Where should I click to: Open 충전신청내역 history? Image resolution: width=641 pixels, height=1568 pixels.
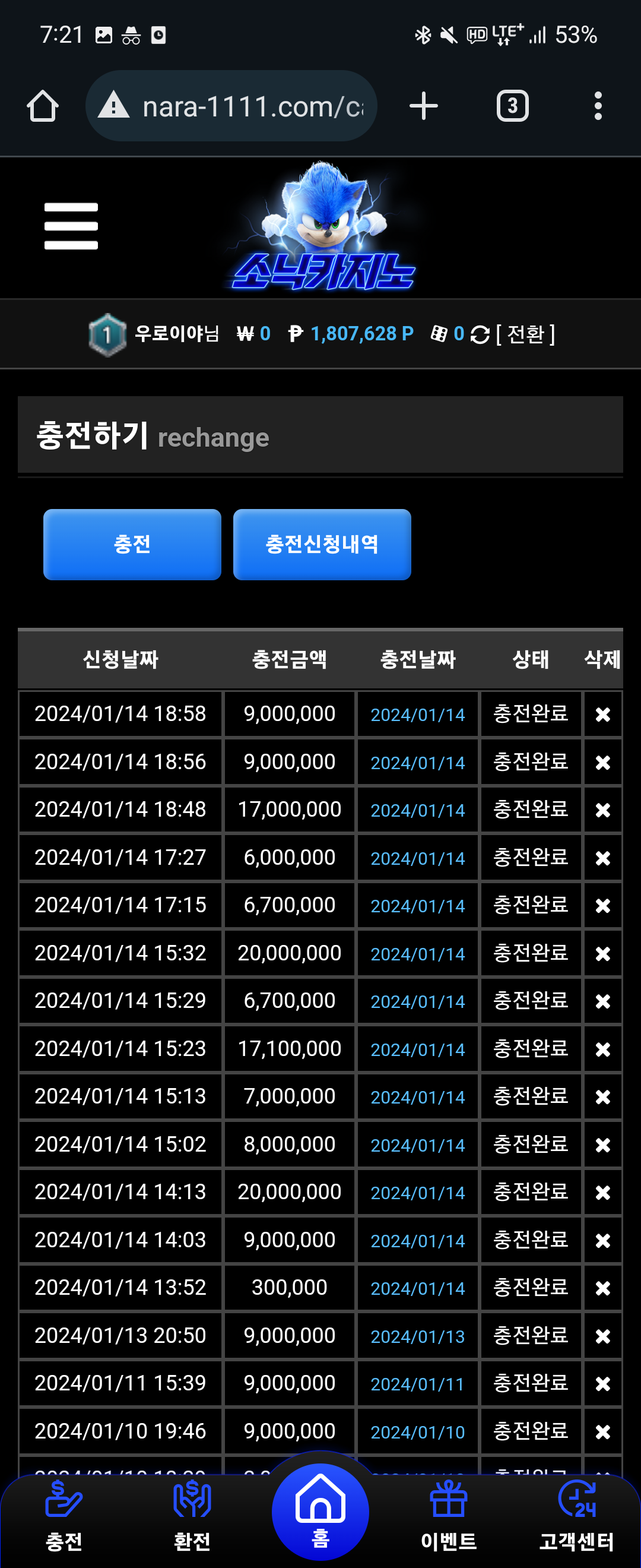coord(322,544)
